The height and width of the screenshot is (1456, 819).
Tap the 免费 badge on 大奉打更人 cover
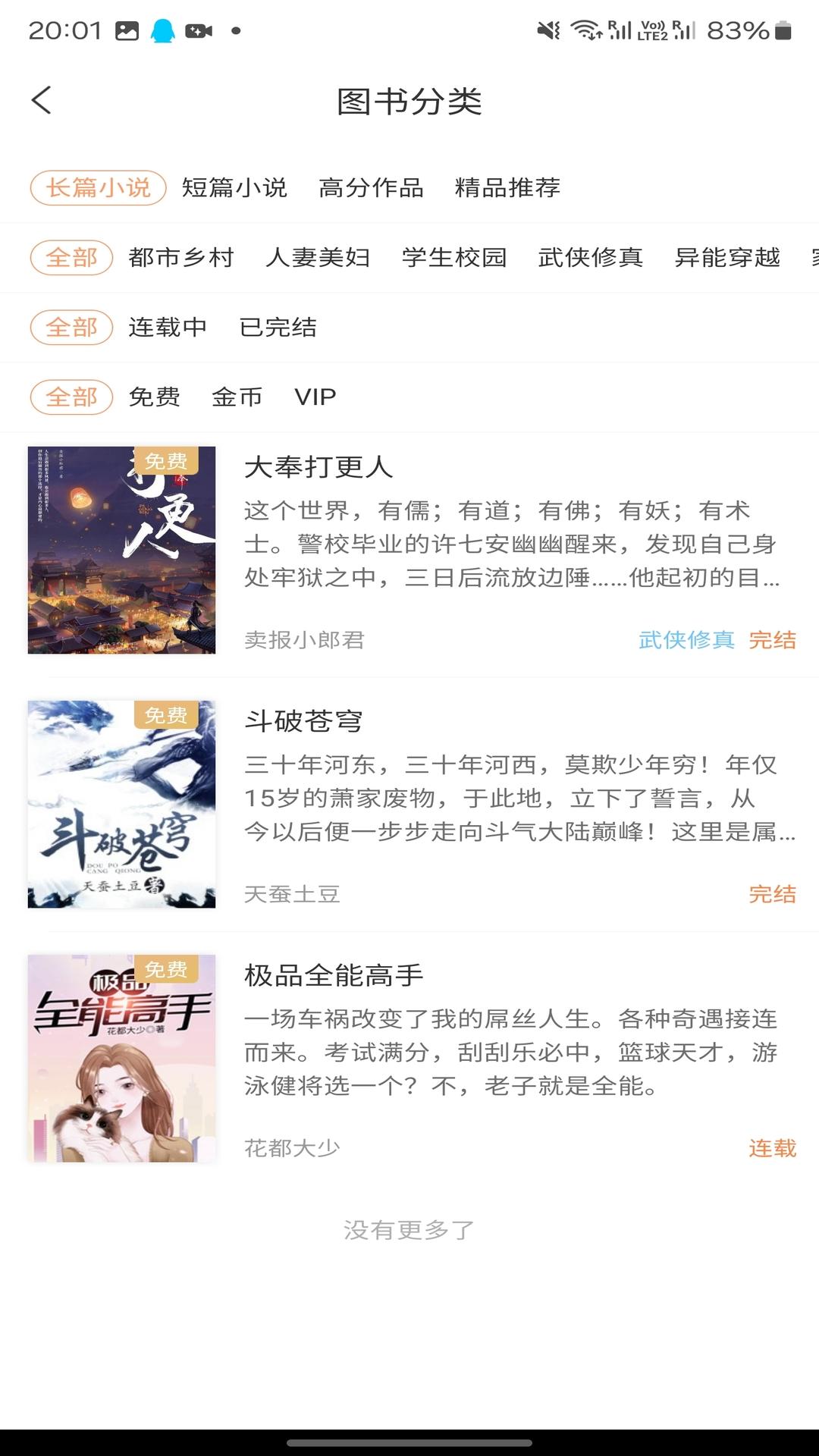point(168,460)
